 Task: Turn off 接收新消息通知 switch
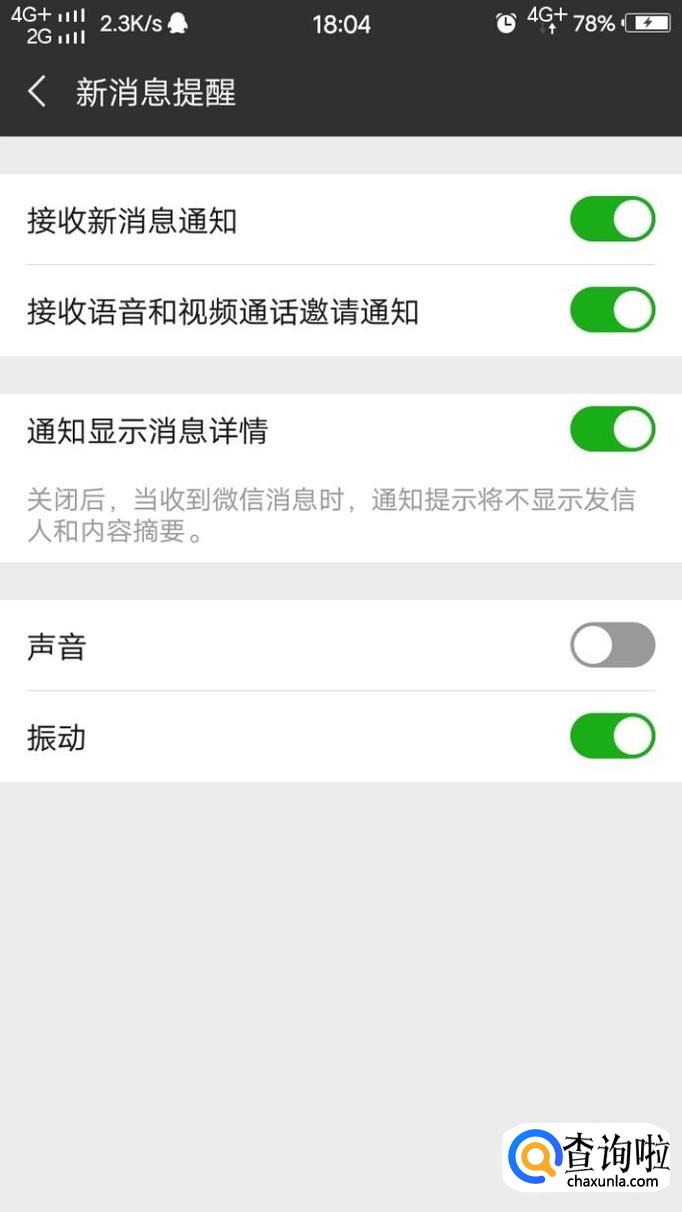[x=612, y=220]
